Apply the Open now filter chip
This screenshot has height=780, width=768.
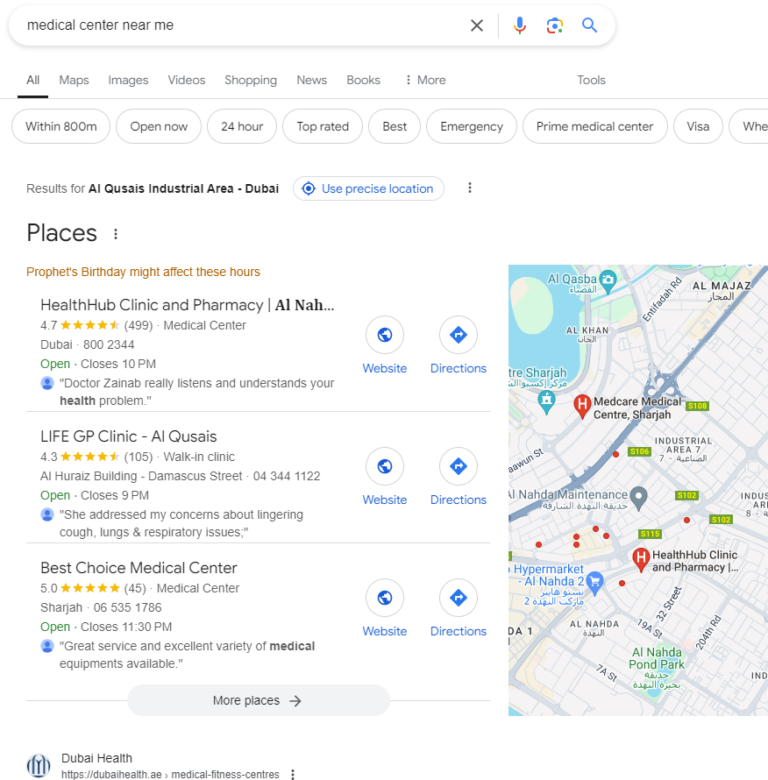click(159, 127)
